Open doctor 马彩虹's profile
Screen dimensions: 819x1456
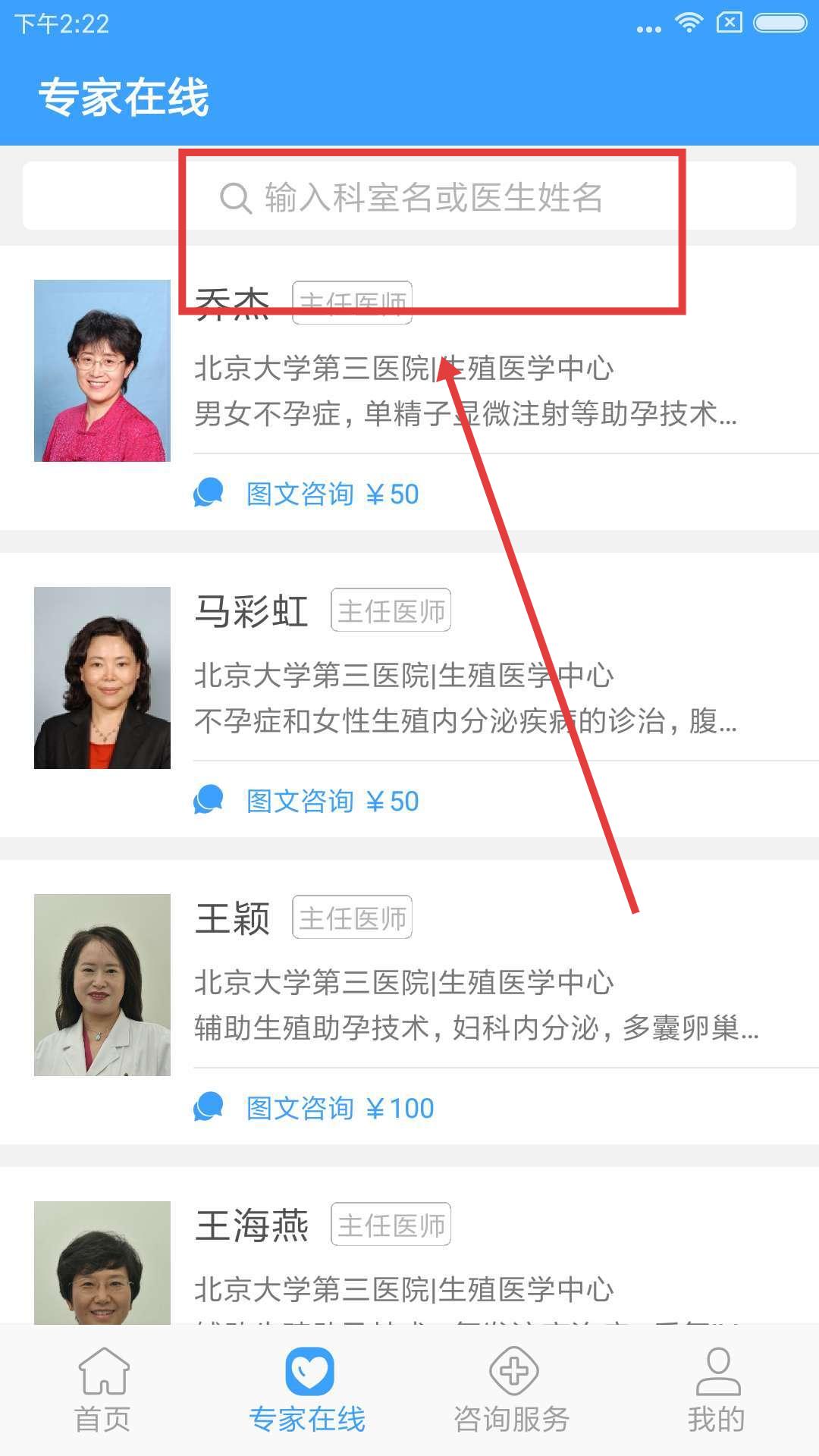[409, 673]
